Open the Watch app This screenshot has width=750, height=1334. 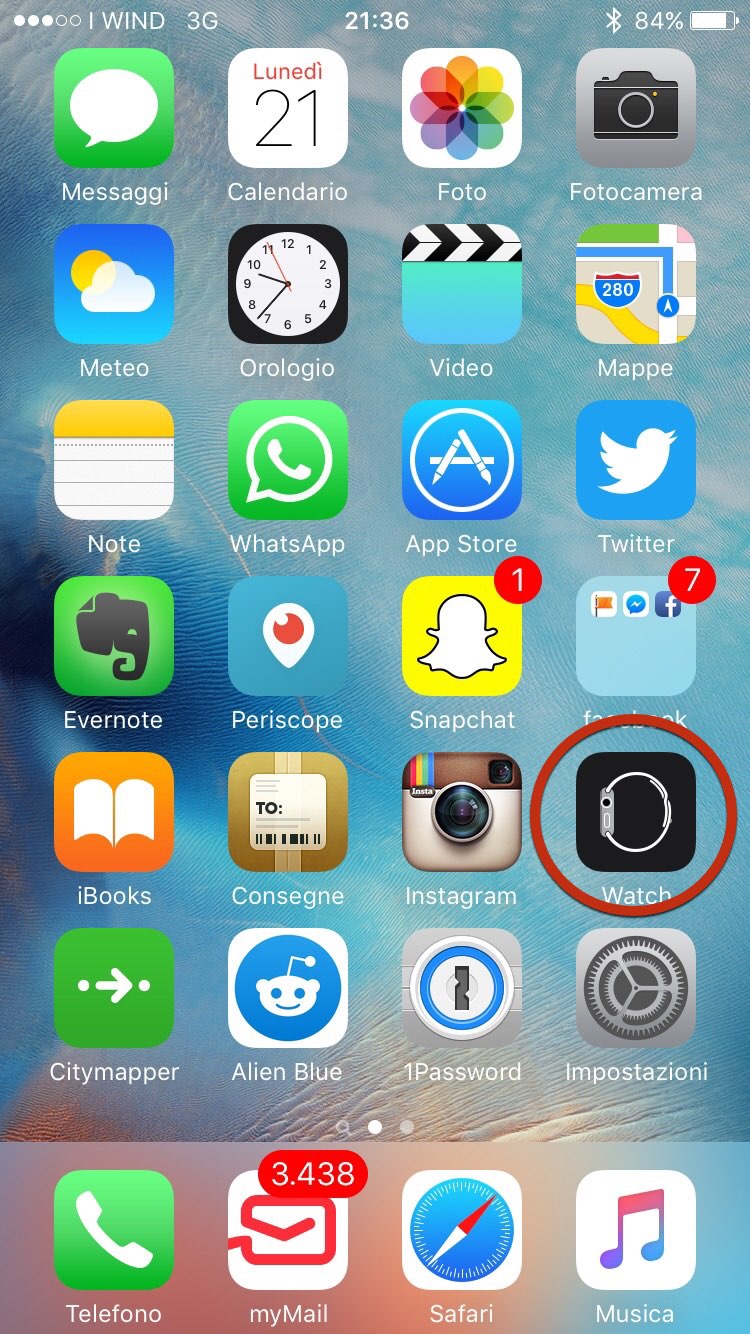click(636, 812)
